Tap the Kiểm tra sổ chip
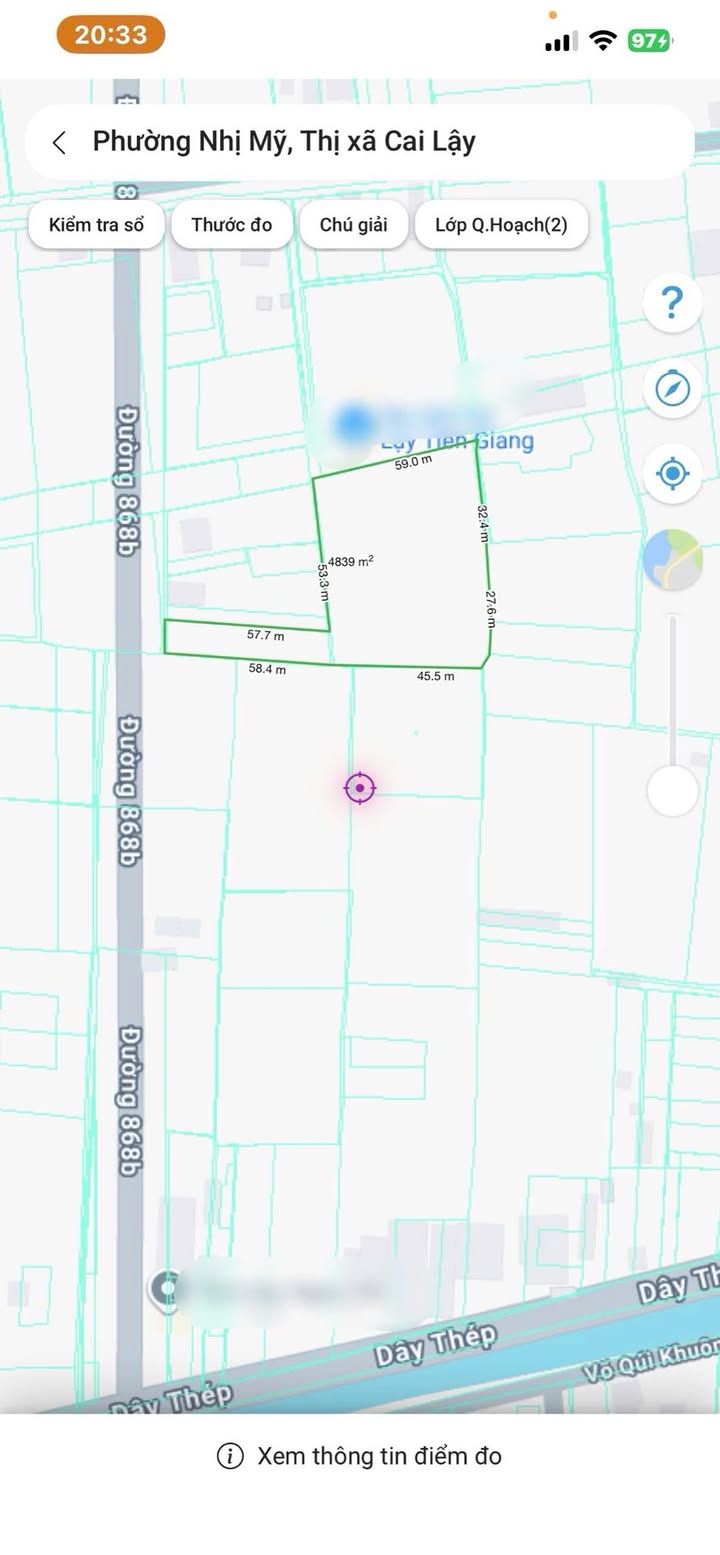This screenshot has height=1555, width=720. click(96, 225)
